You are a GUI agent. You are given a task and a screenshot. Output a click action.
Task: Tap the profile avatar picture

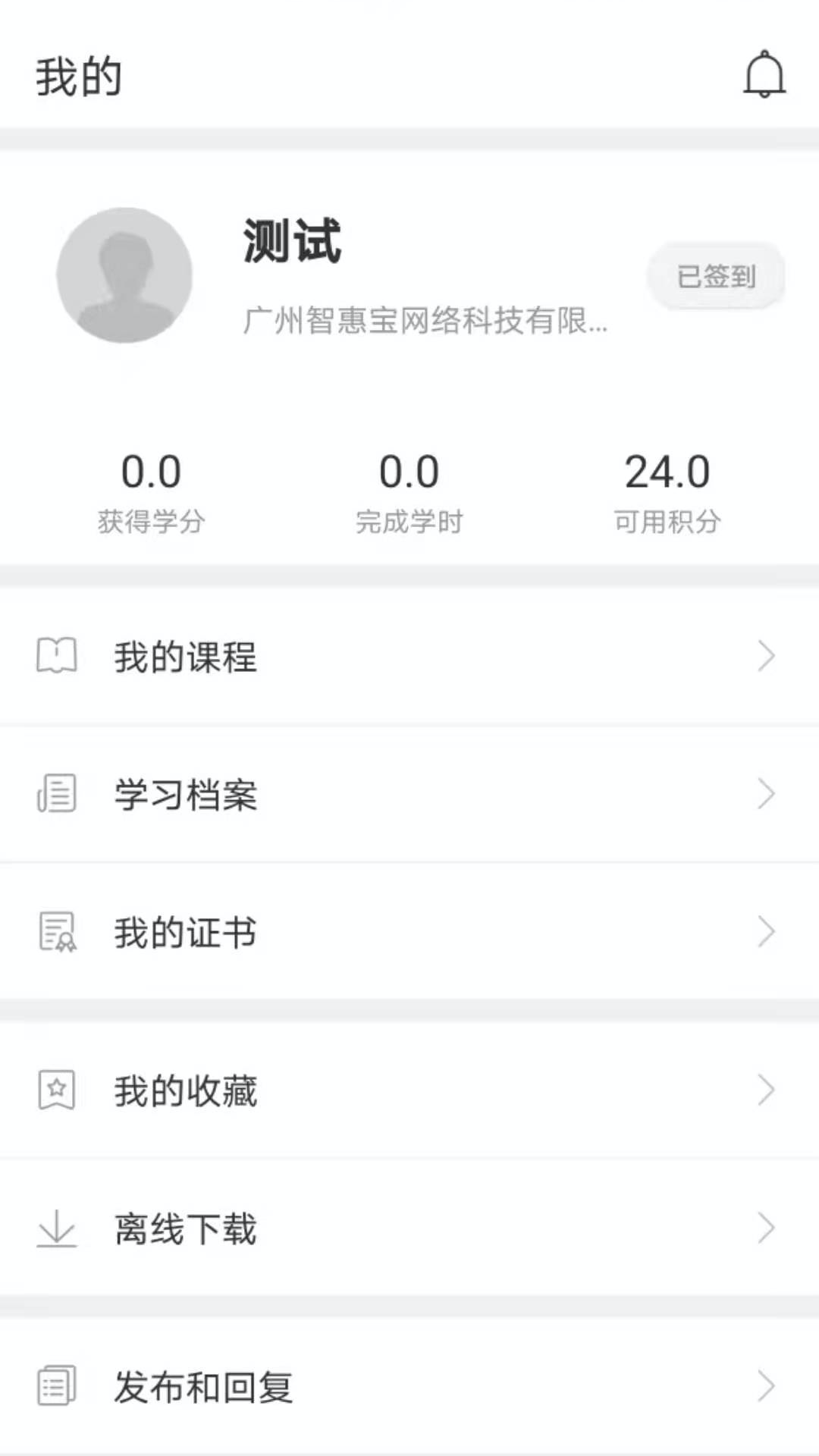[124, 275]
